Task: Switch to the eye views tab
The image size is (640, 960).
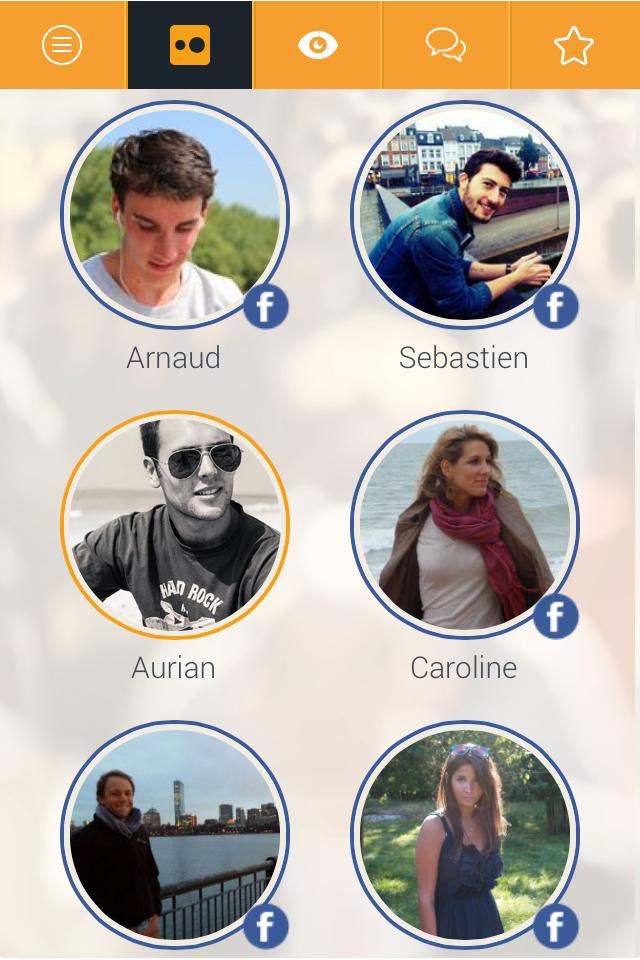Action: point(318,45)
